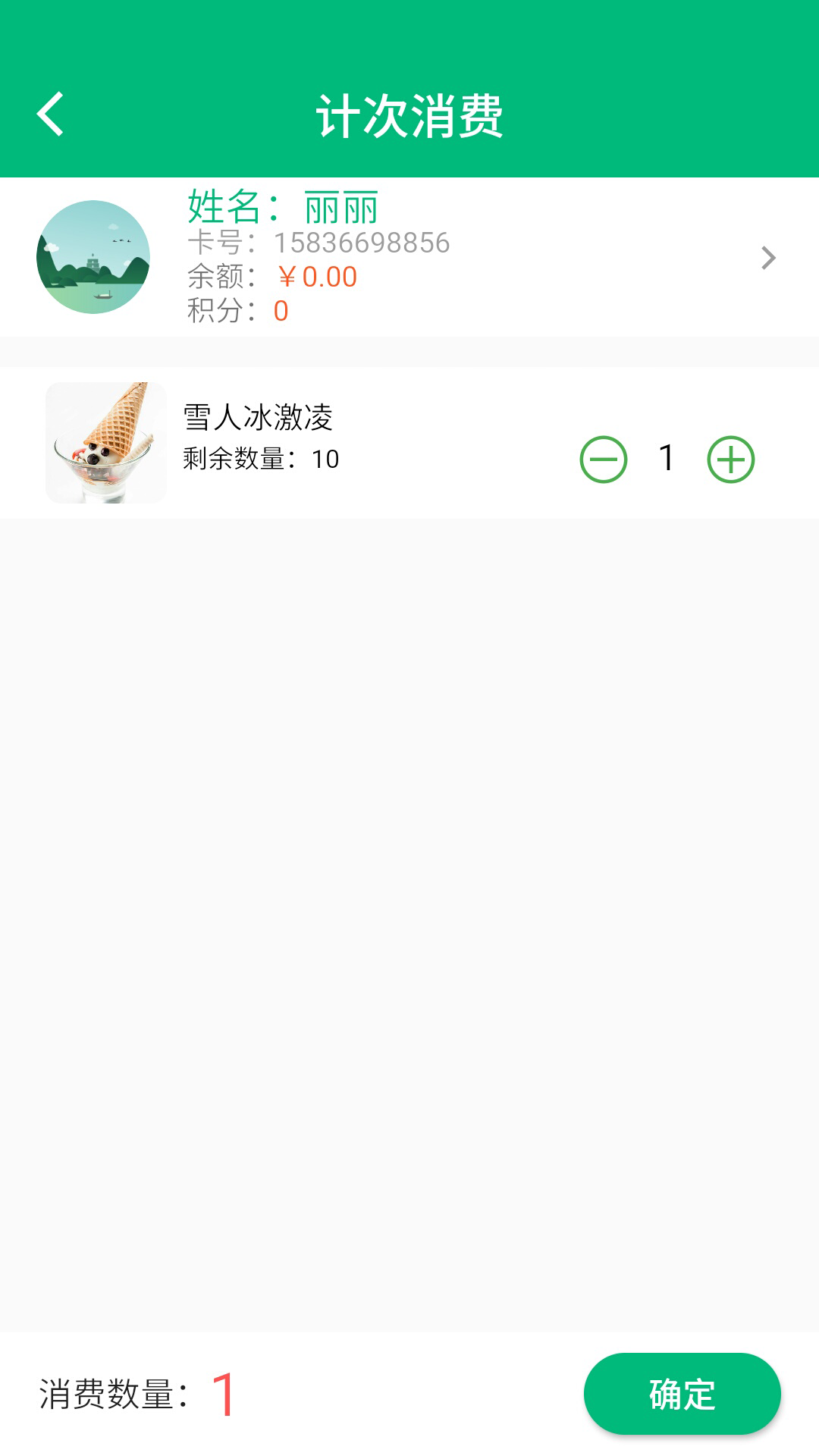This screenshot has width=819, height=1456.
Task: Confirm the consumption with the 确定 button
Action: [682, 1394]
